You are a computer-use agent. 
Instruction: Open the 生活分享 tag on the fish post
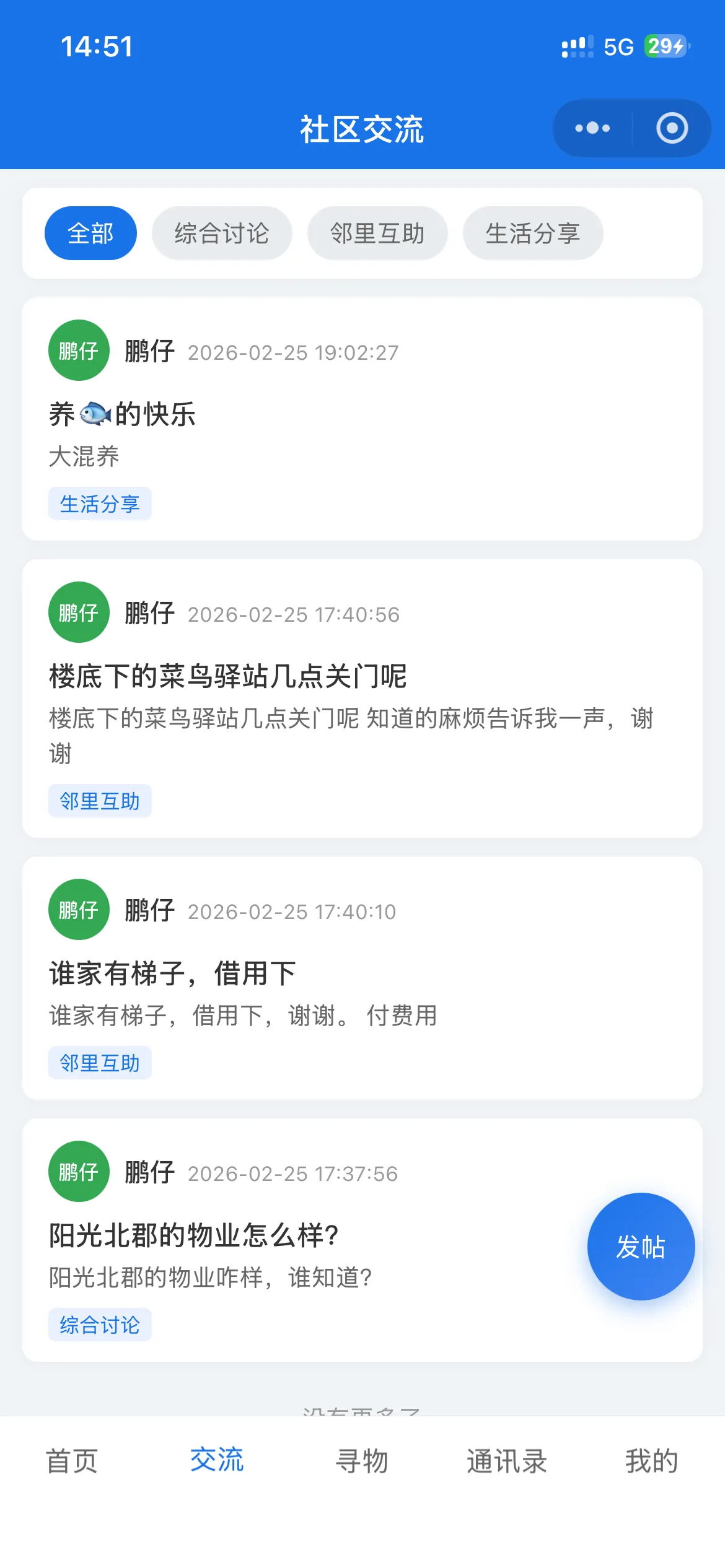click(x=100, y=503)
